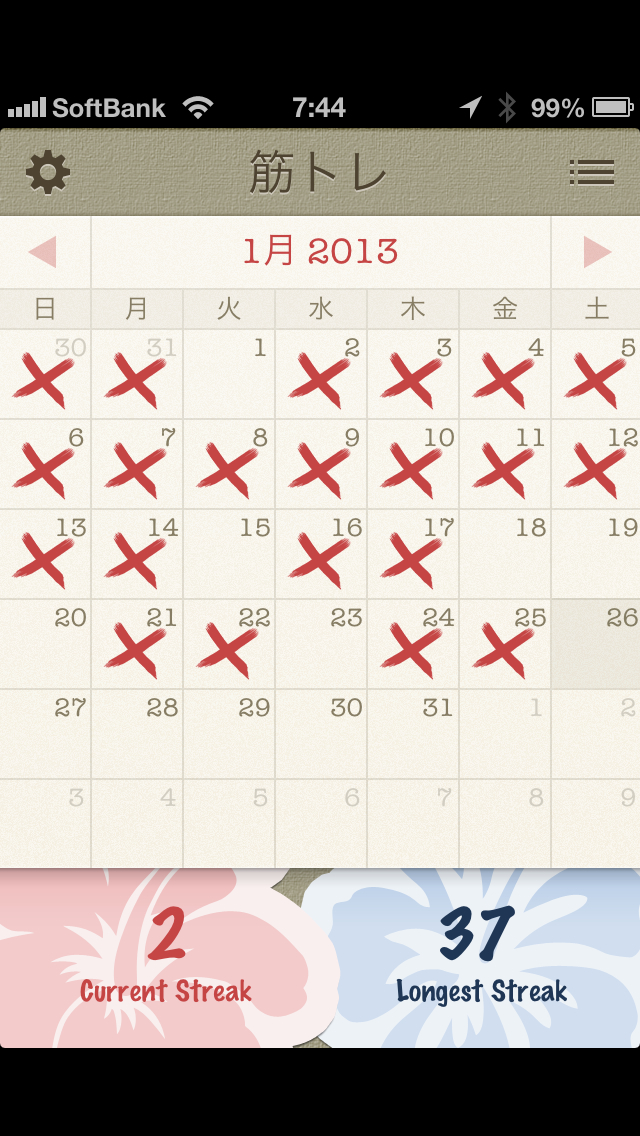Mark January 18 as done
The image size is (640, 1136).
point(505,555)
